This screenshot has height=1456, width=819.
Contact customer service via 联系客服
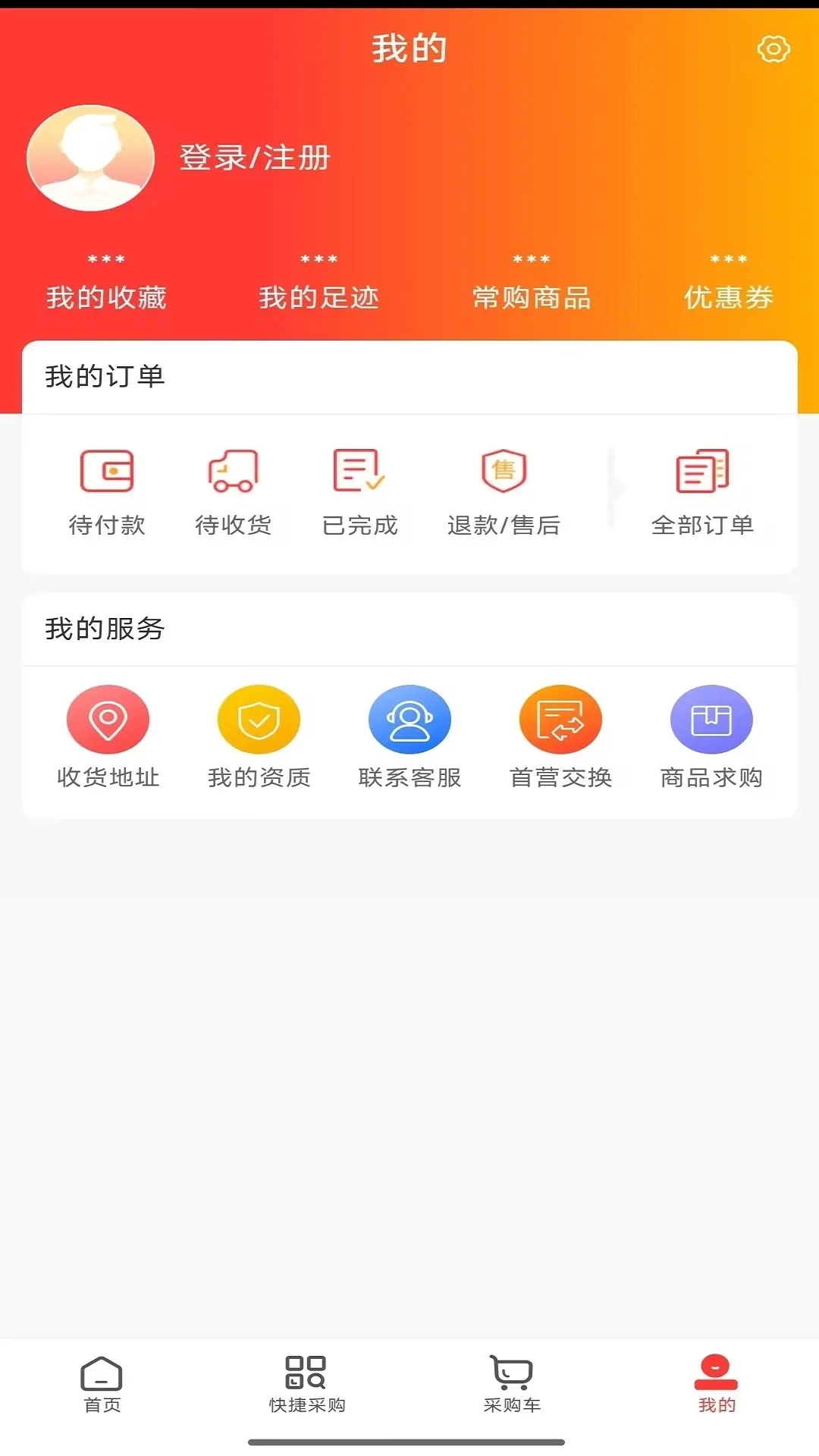pyautogui.click(x=409, y=736)
